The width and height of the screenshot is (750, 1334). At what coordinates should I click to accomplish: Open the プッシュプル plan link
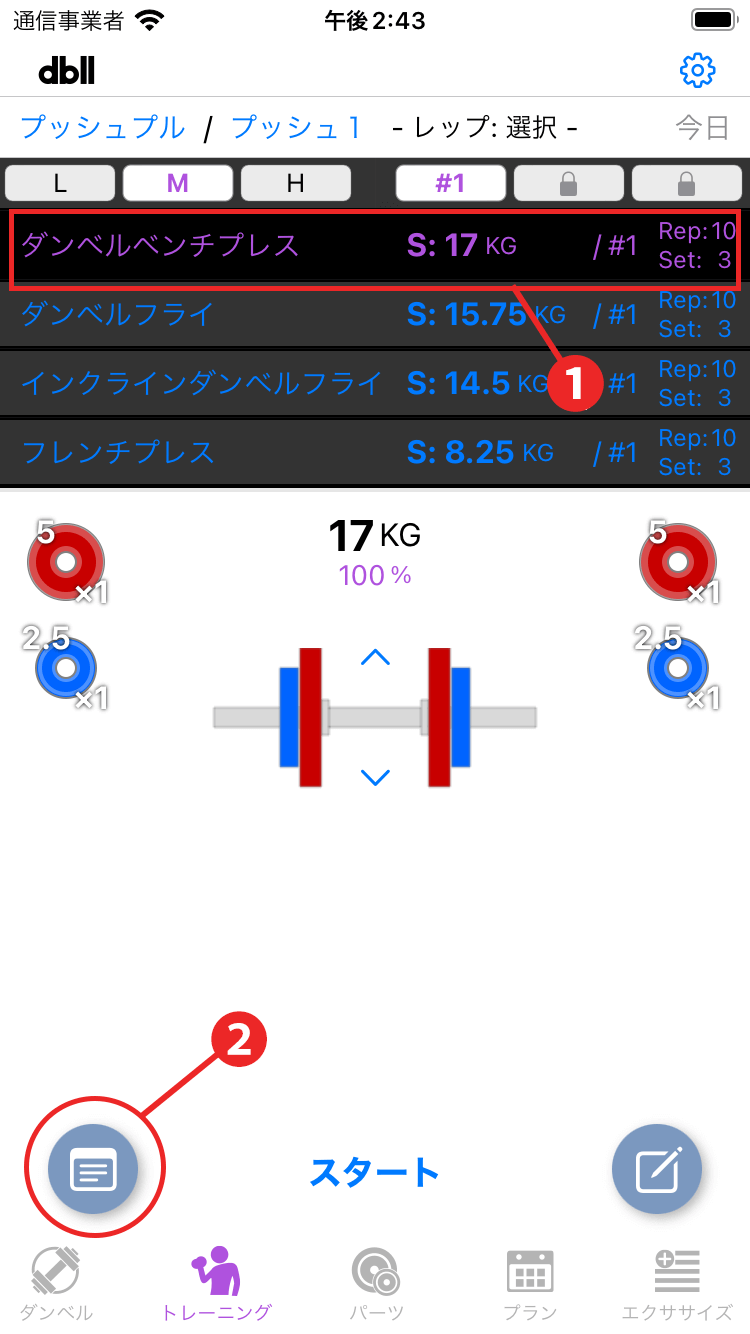(103, 128)
